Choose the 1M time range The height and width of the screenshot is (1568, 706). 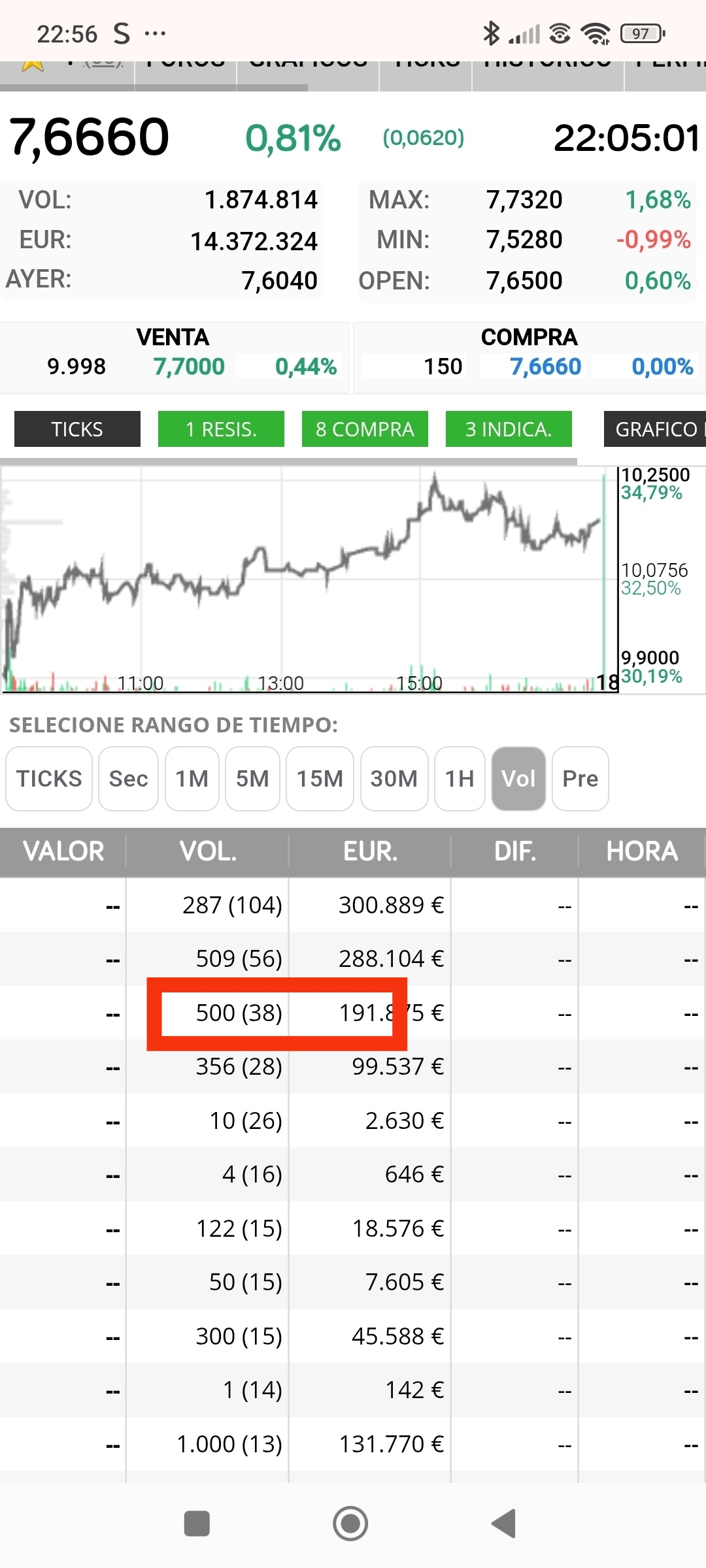pyautogui.click(x=192, y=779)
